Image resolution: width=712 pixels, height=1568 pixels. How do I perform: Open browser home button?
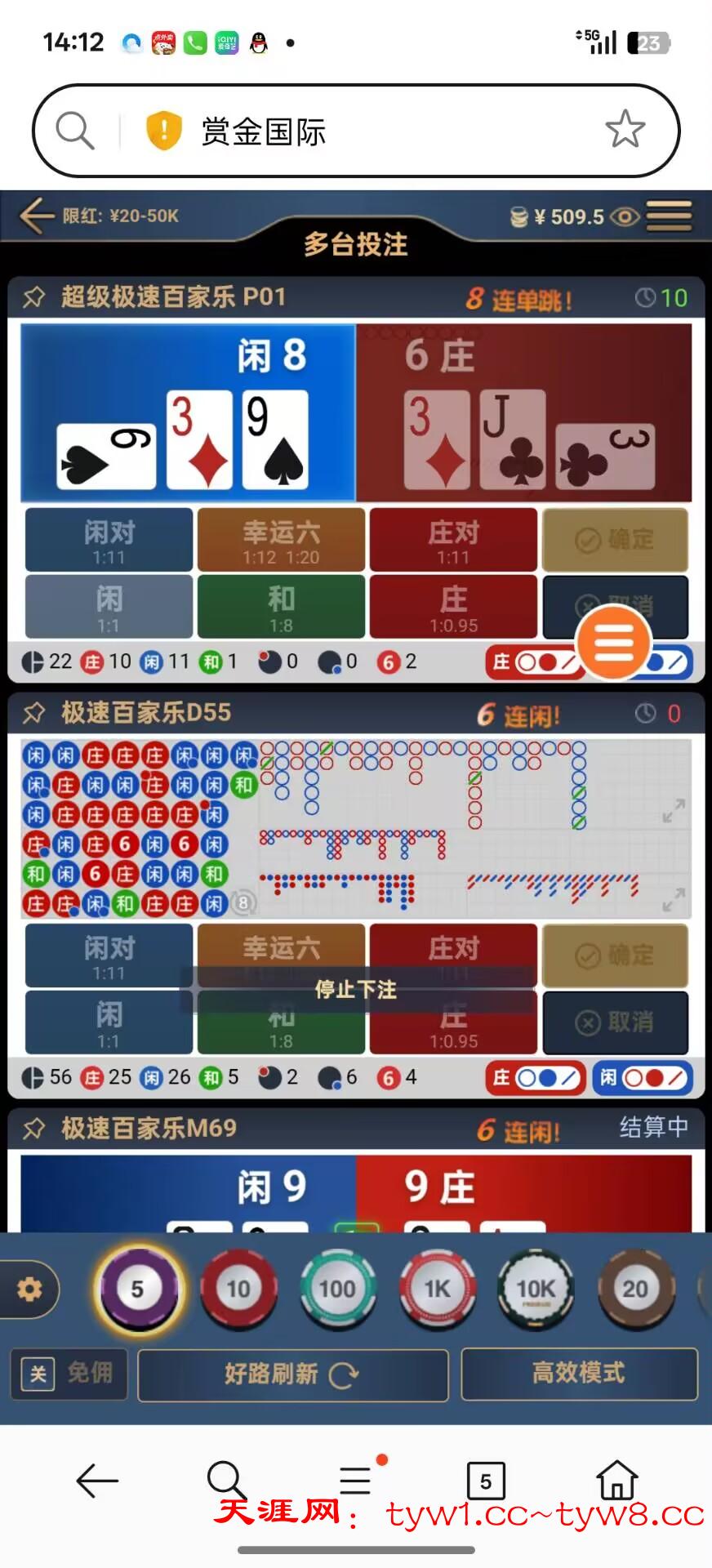[x=616, y=1480]
